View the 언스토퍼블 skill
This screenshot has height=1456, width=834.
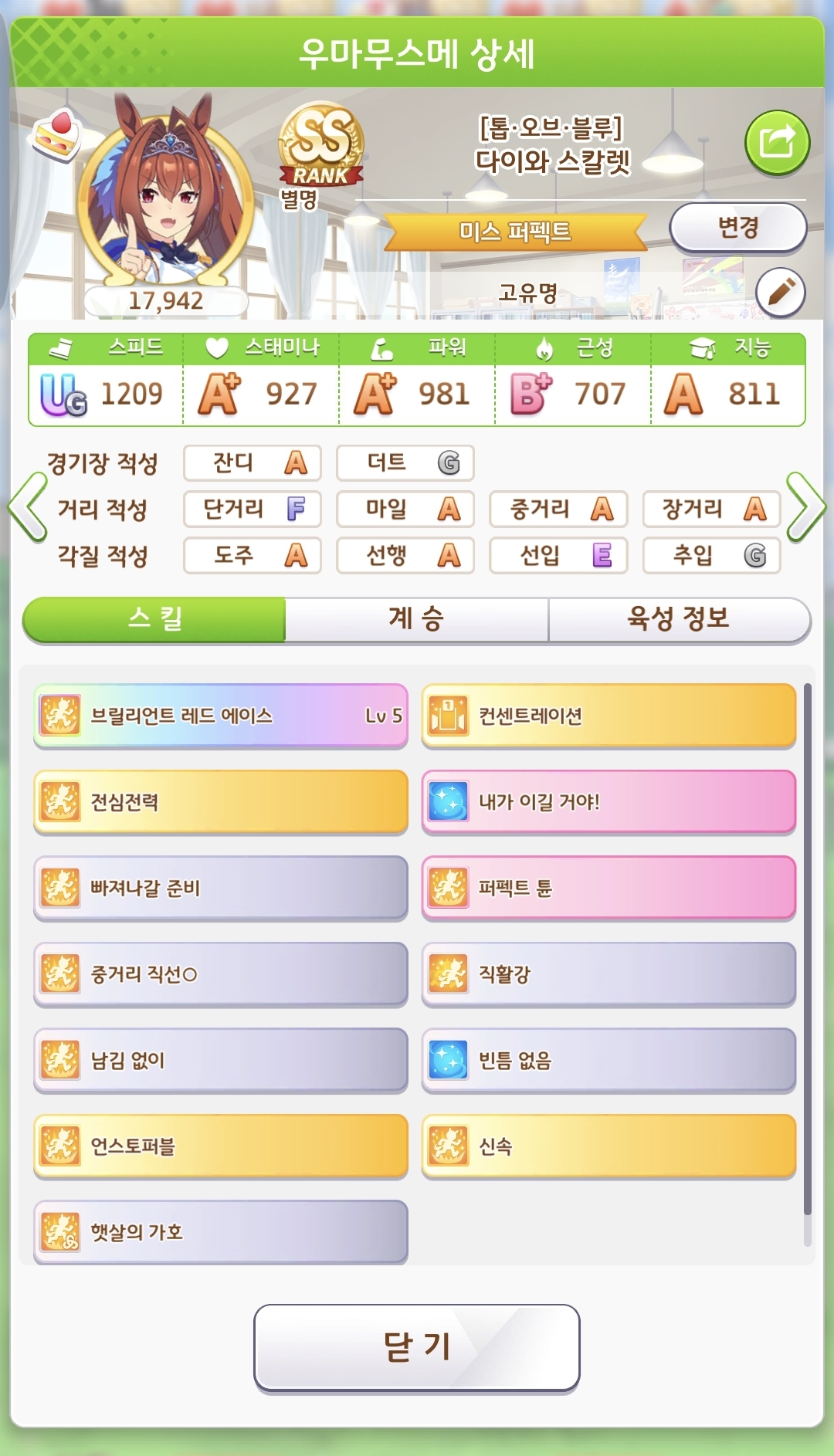click(221, 1146)
